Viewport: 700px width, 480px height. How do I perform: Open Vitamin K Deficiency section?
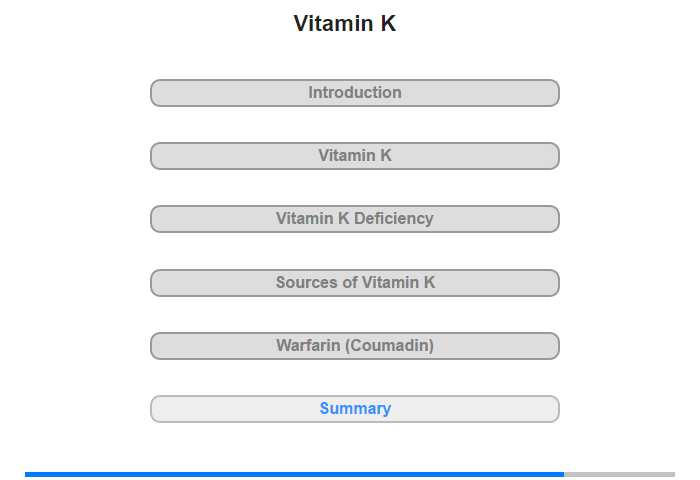click(354, 219)
